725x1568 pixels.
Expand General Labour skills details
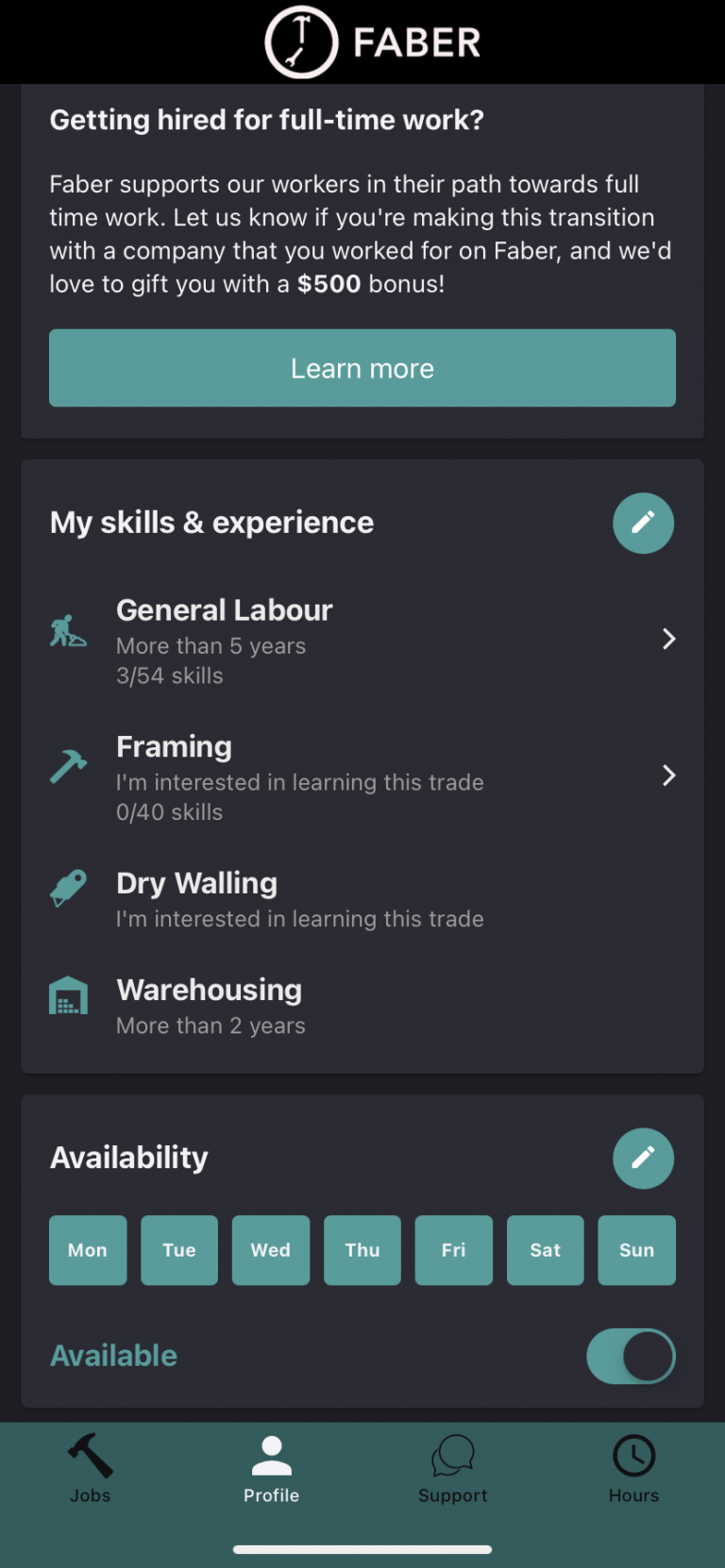pyautogui.click(x=669, y=640)
